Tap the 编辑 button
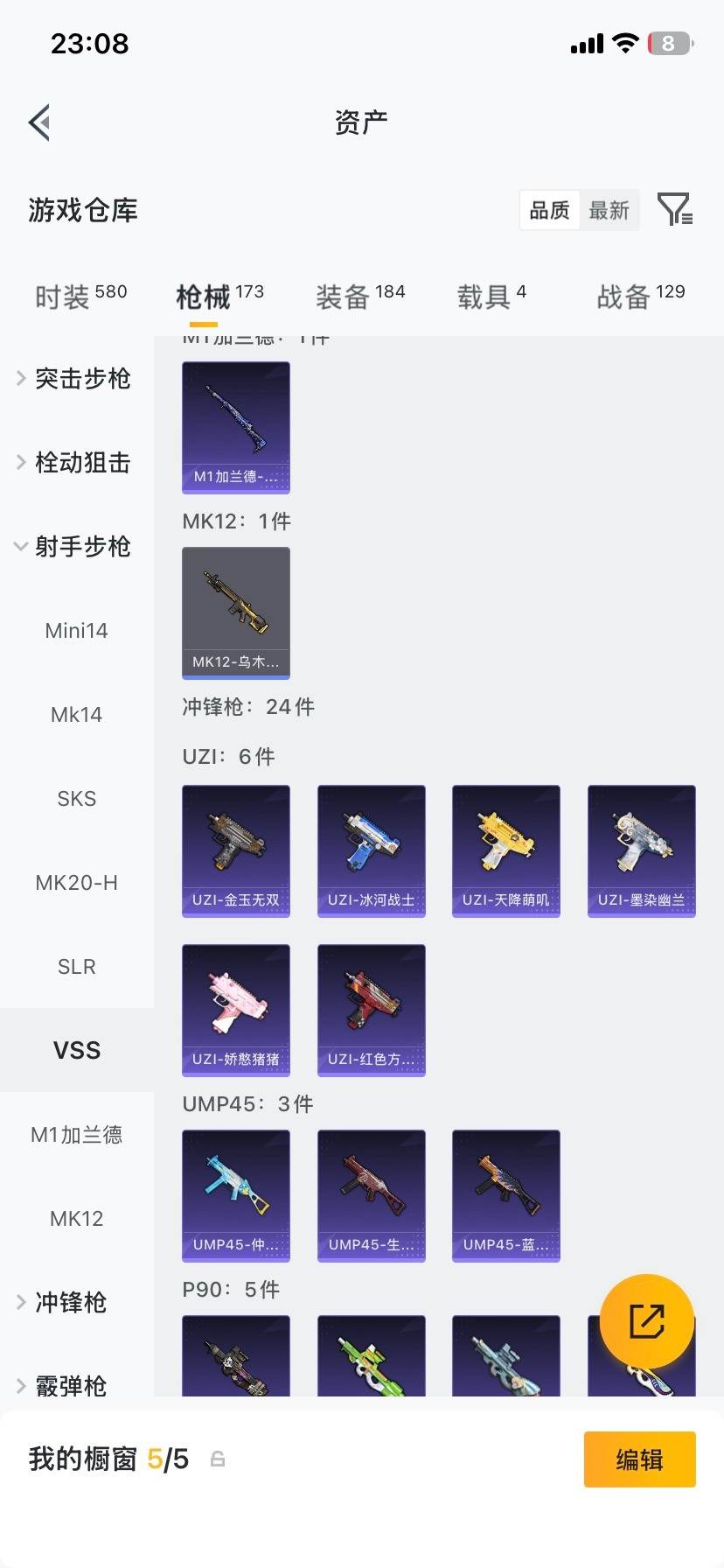Screen dimensions: 724x1568 (x=639, y=1459)
